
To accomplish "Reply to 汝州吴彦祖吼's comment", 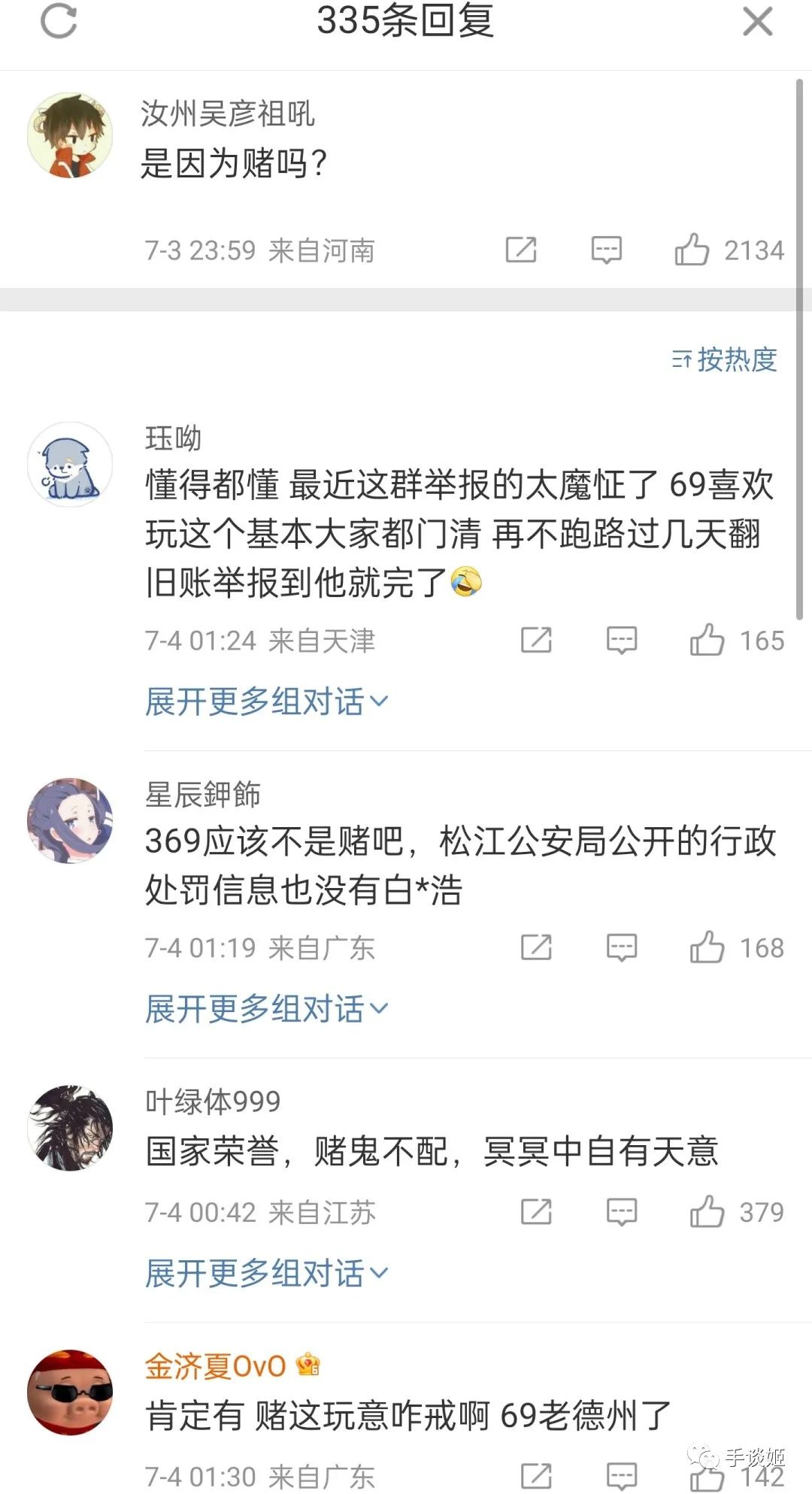I will [x=606, y=250].
